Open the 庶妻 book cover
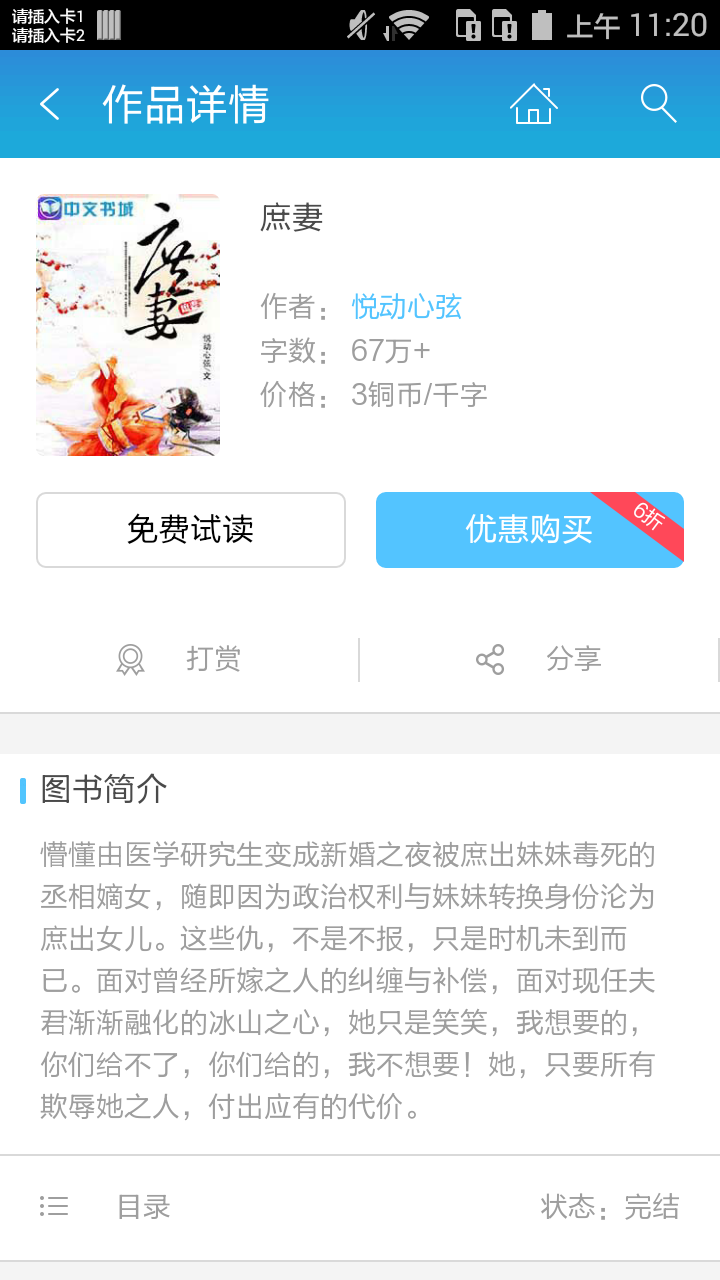 click(128, 325)
